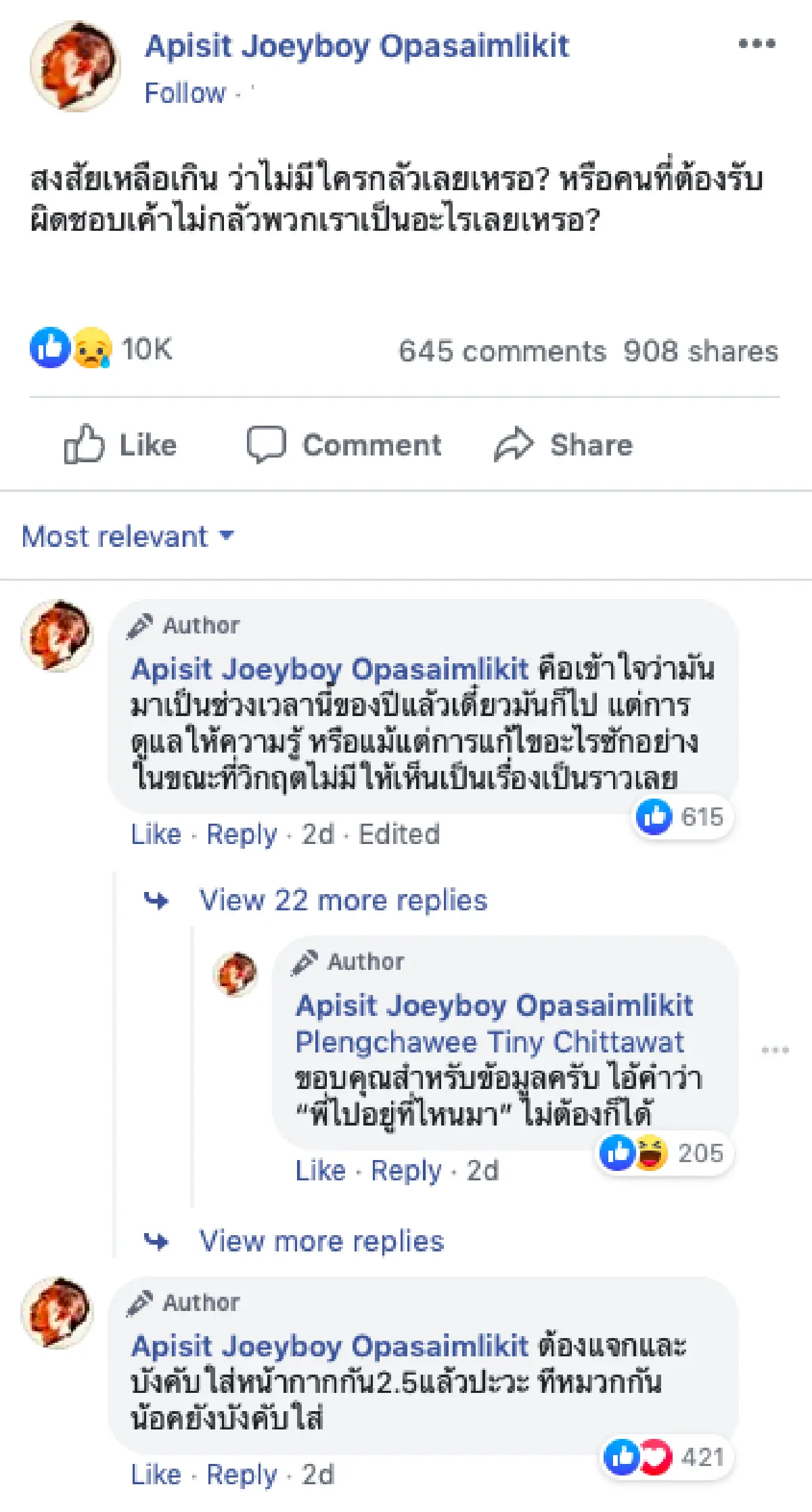812x1512 pixels.
Task: Like the first comment by Apisit
Action: [x=156, y=835]
